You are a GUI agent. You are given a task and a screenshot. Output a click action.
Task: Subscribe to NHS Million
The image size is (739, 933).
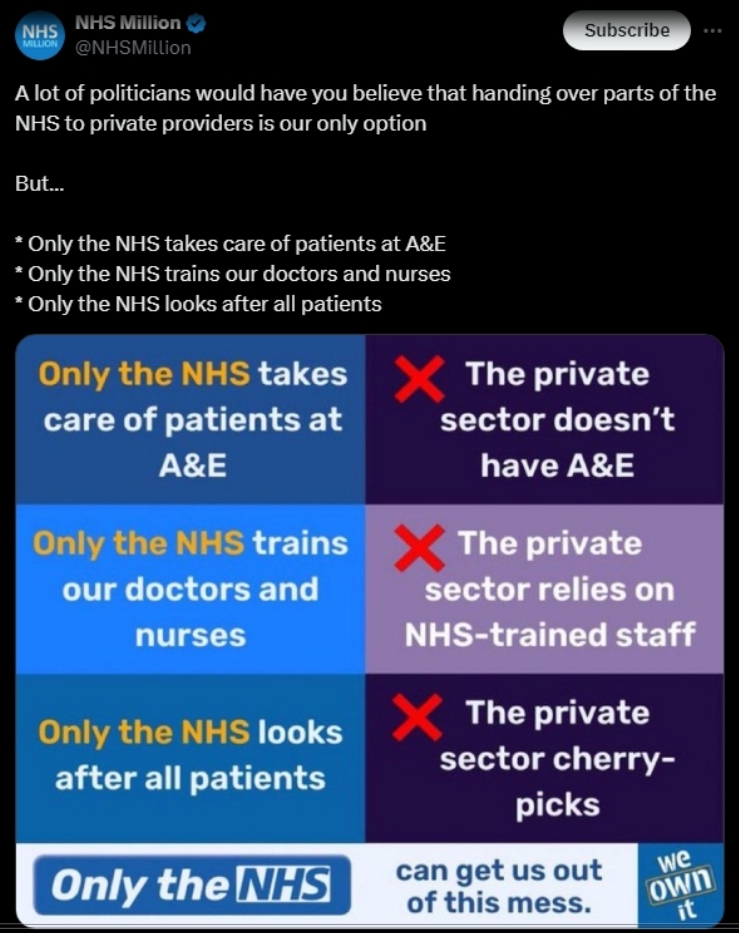tap(626, 31)
